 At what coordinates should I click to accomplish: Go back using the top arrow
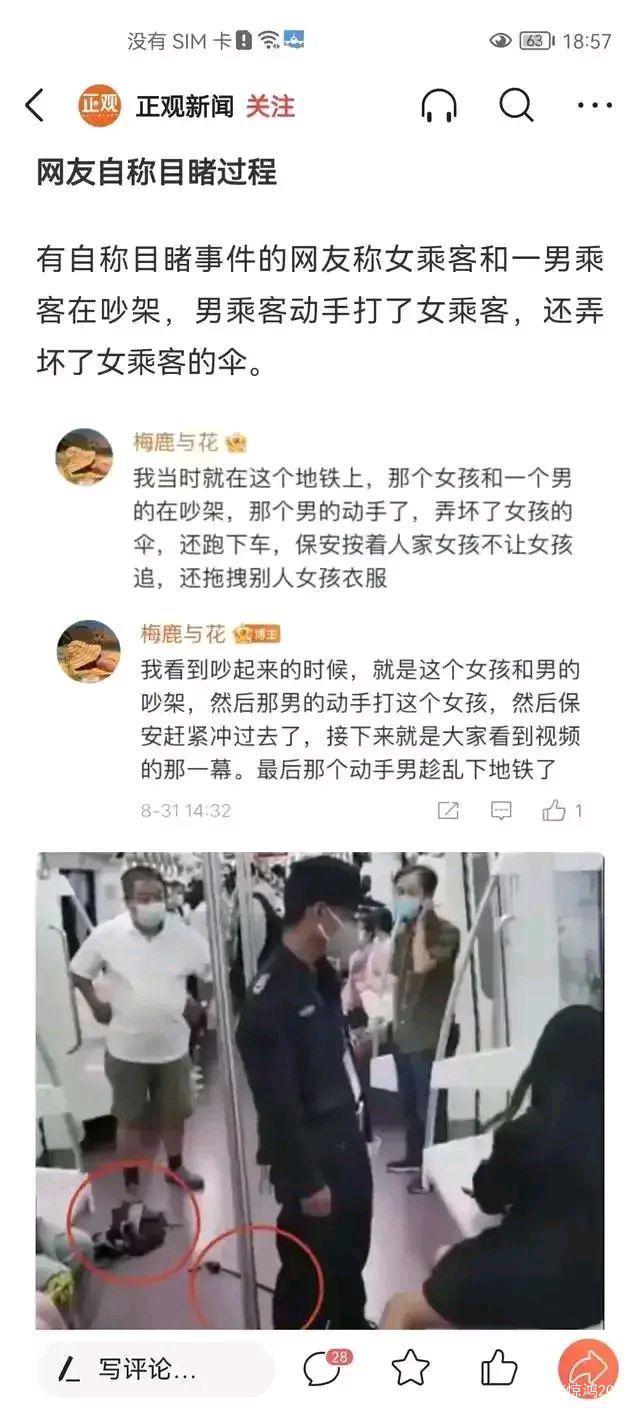pos(34,105)
